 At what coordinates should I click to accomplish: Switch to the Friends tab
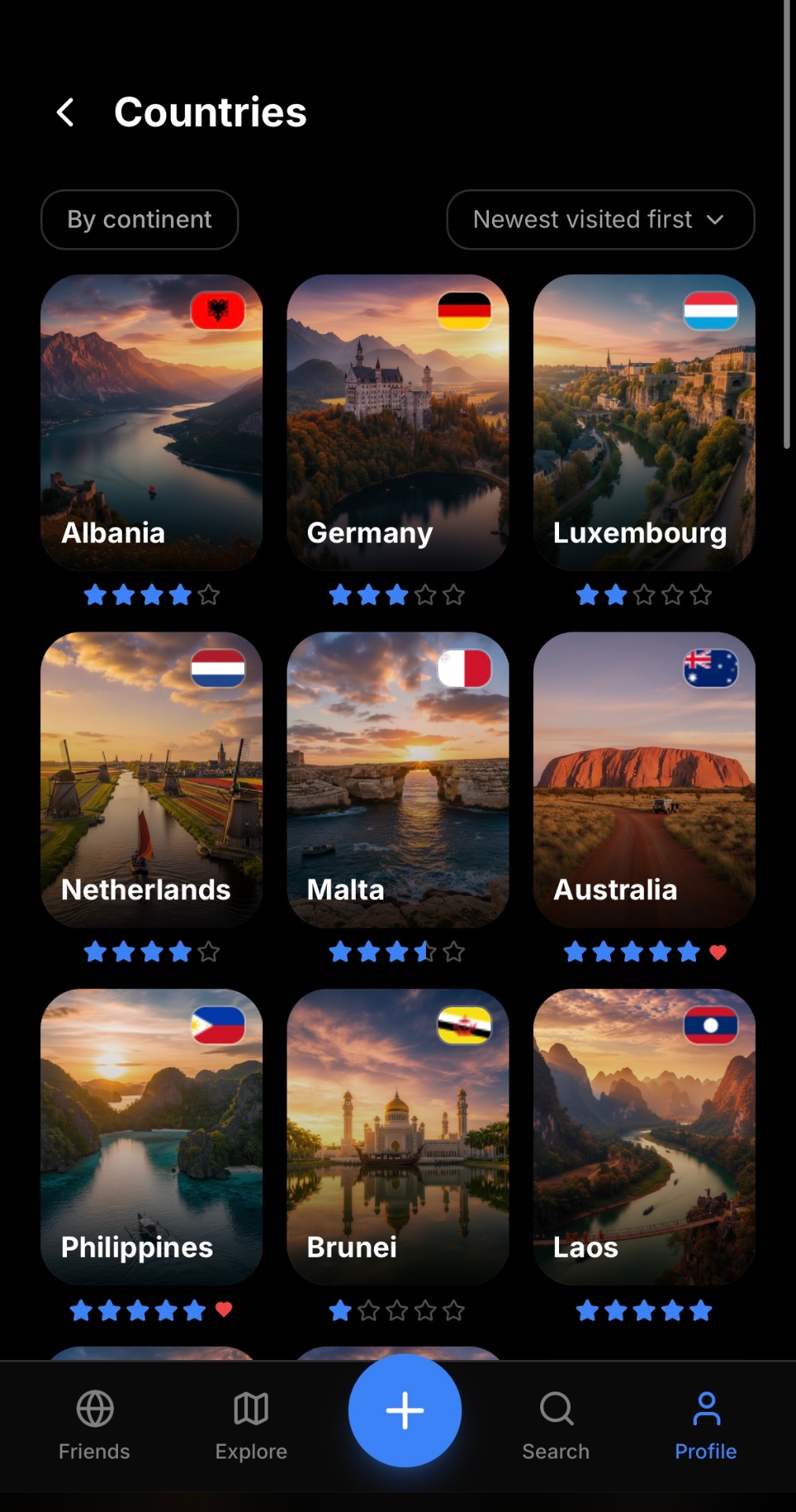coord(94,1426)
